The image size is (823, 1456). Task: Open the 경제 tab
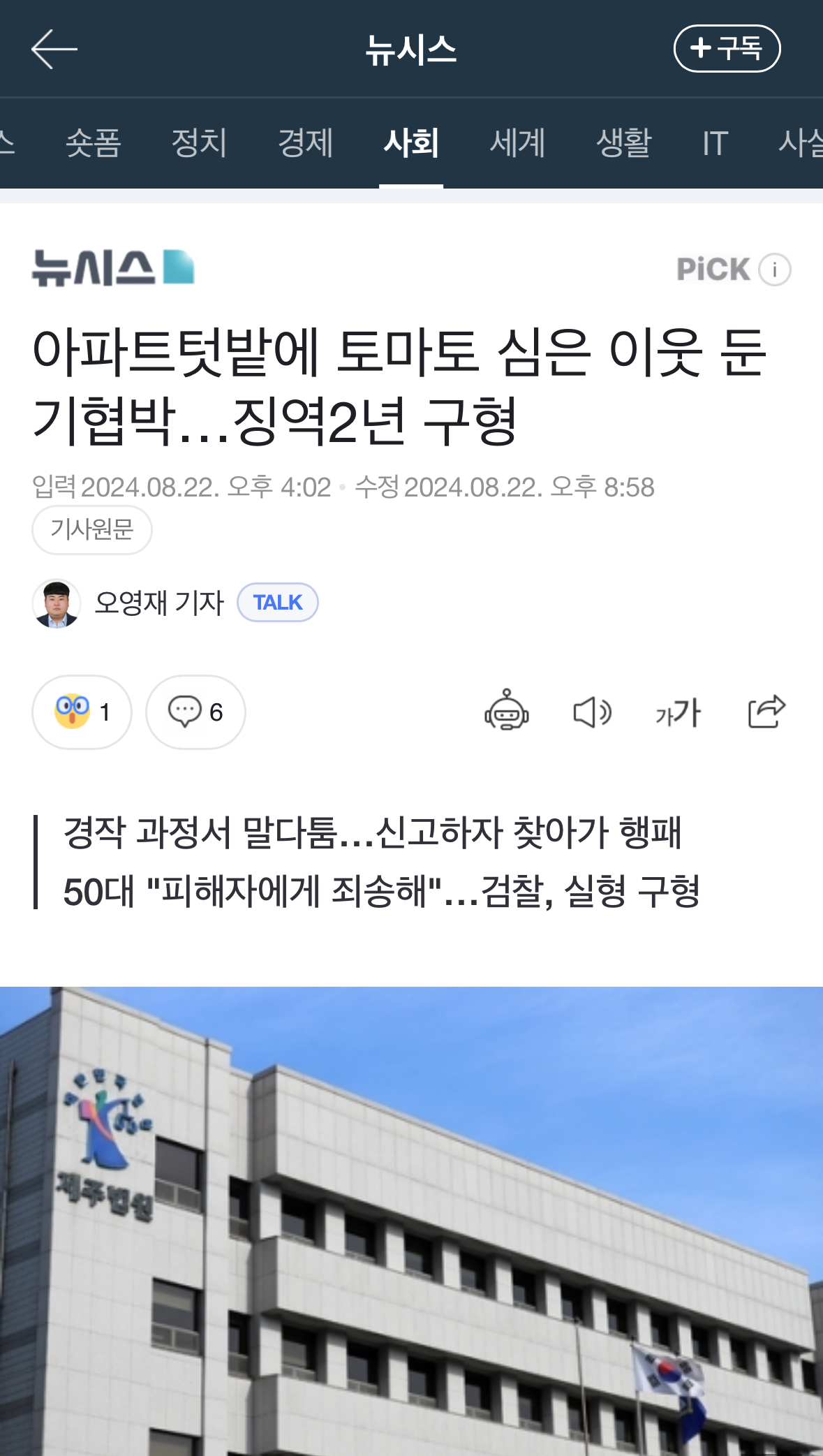tap(305, 143)
